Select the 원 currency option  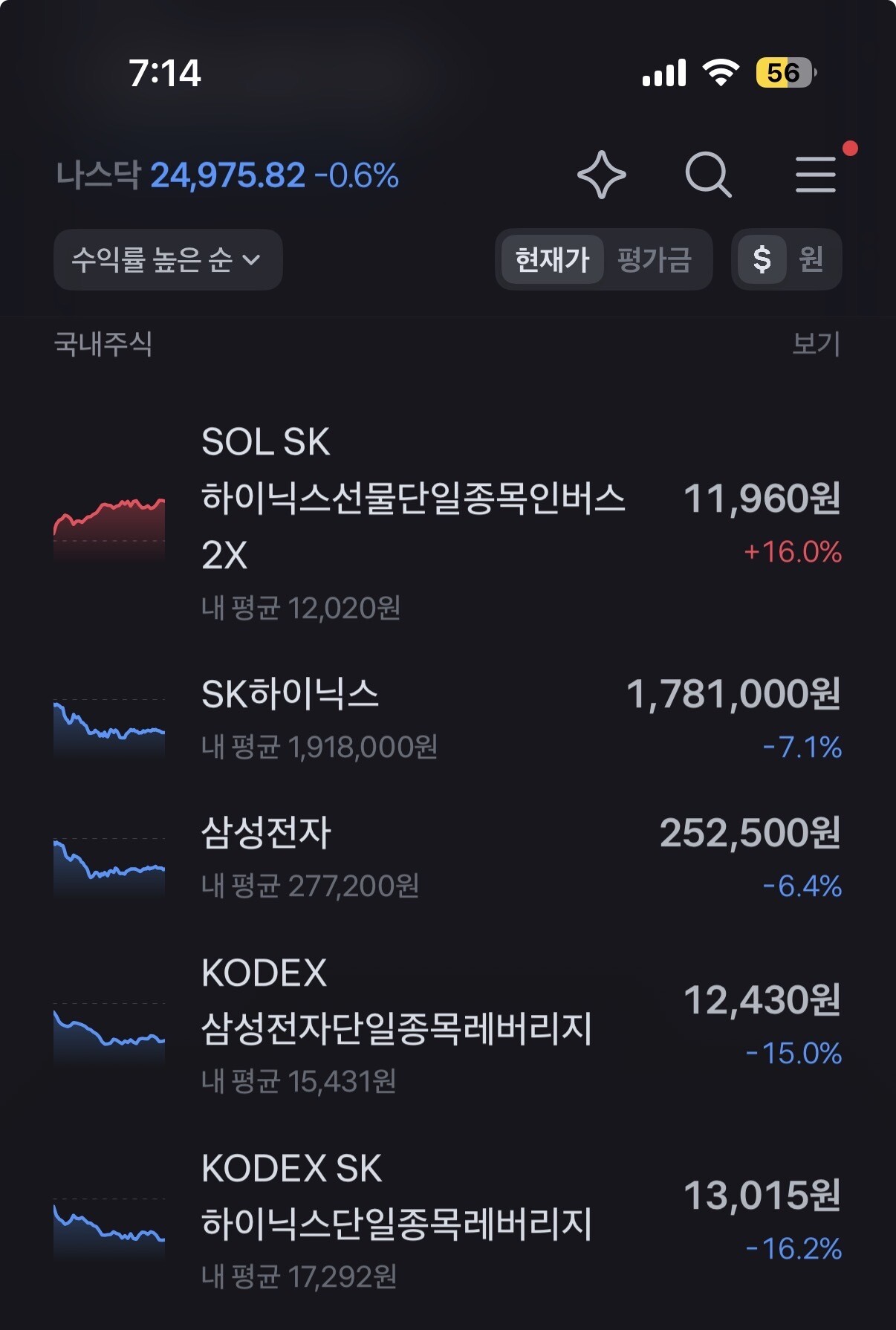(811, 259)
